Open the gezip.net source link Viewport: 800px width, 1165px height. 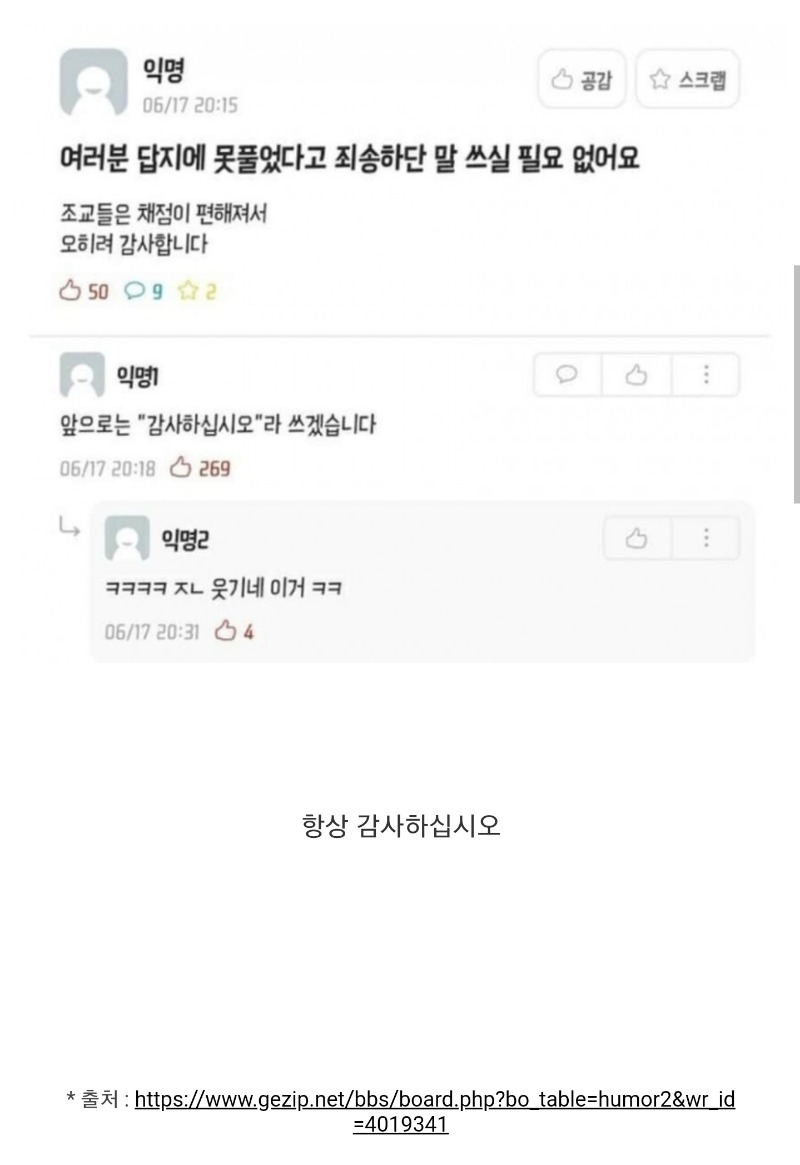pos(434,1100)
